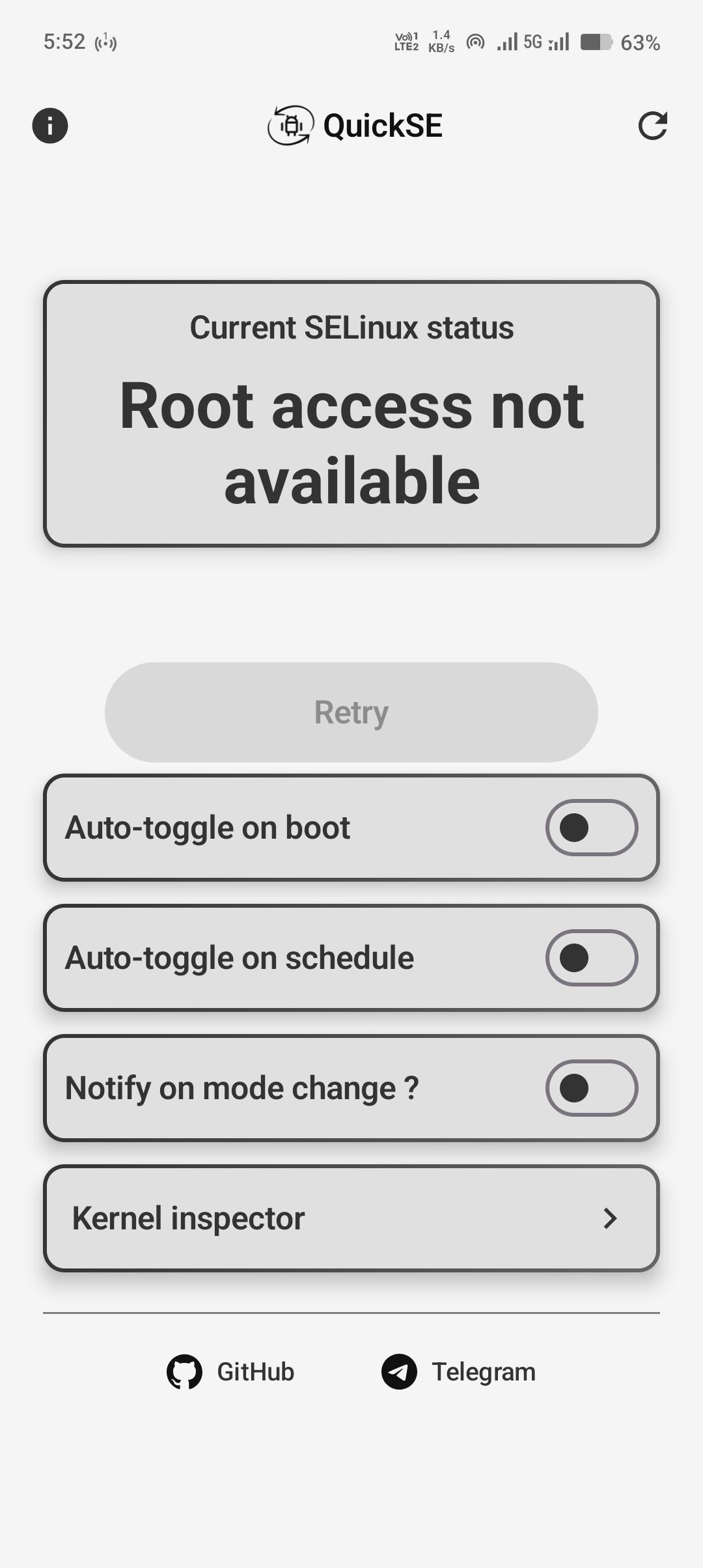The image size is (703, 1568).
Task: Open the app info icon
Action: point(50,125)
